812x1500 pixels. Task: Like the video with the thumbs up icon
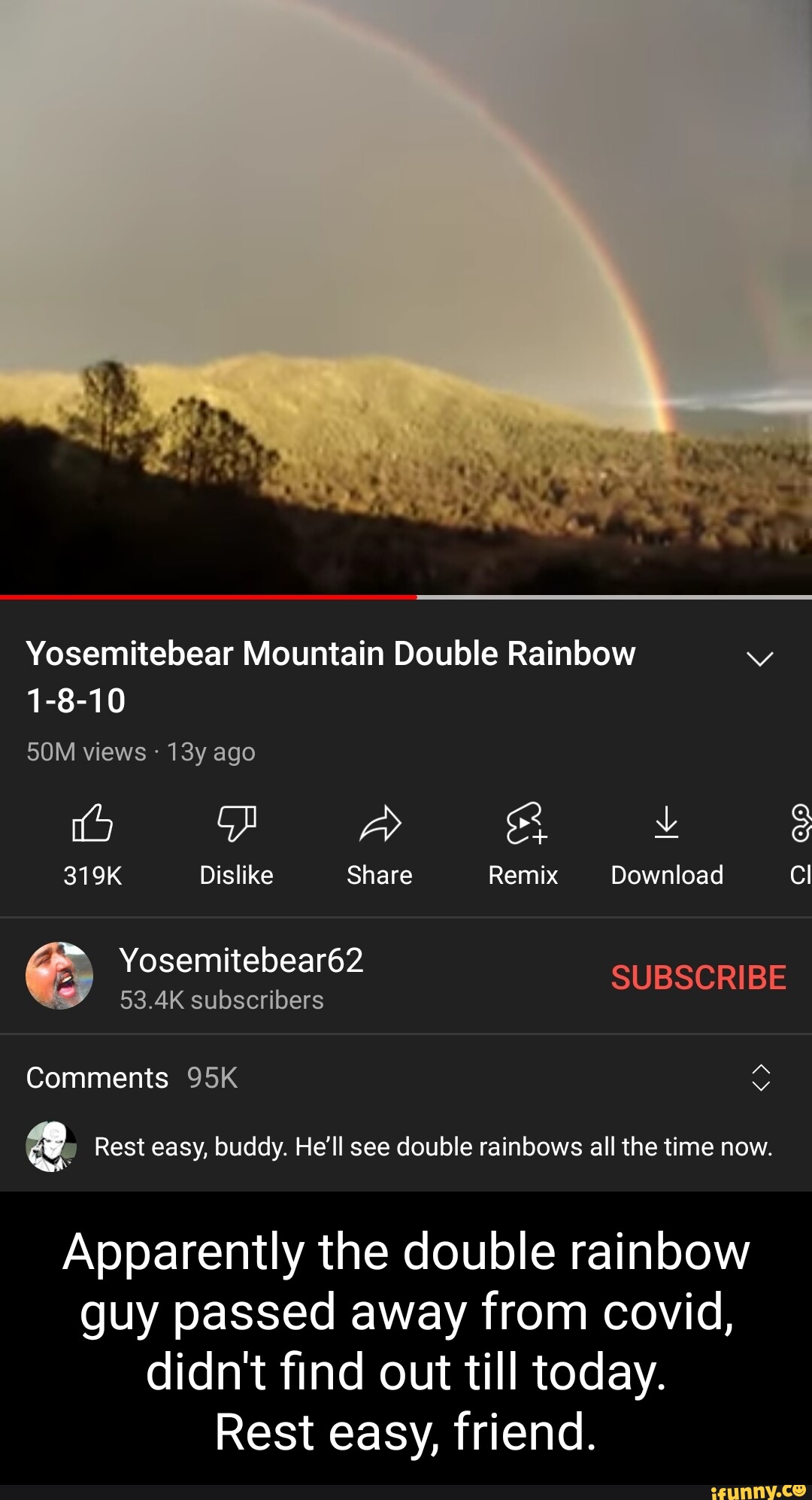point(92,825)
